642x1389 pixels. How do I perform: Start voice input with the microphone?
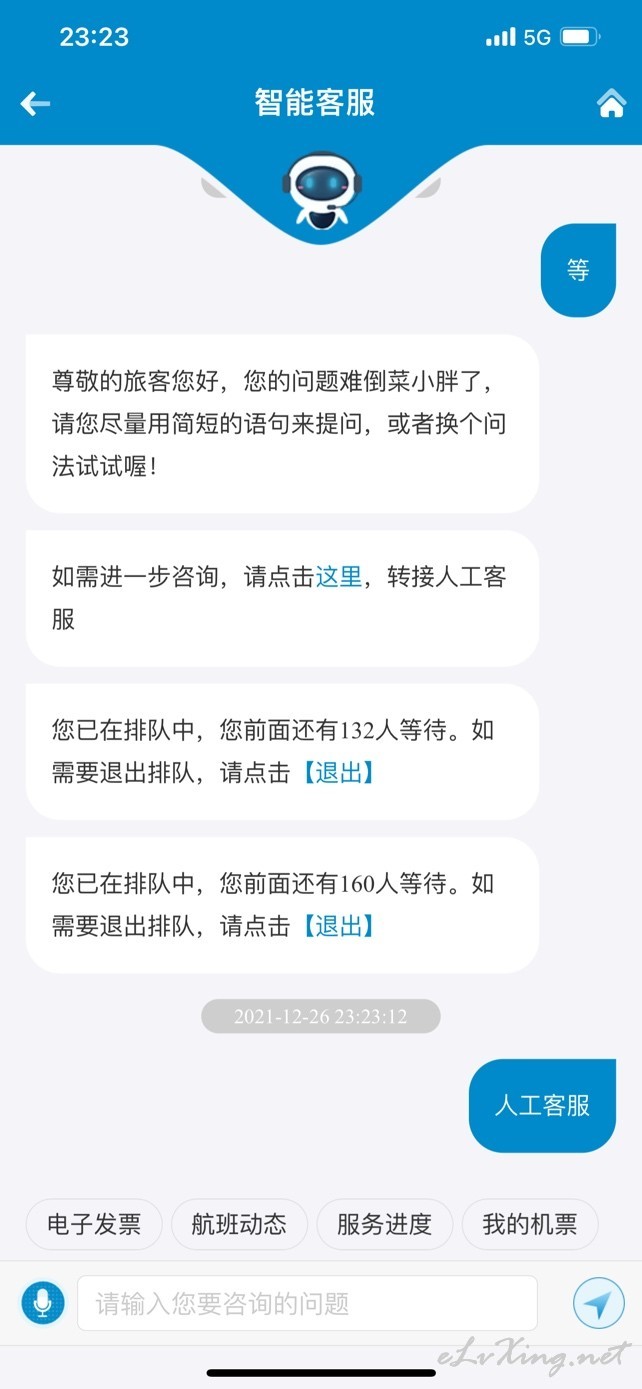42,1303
